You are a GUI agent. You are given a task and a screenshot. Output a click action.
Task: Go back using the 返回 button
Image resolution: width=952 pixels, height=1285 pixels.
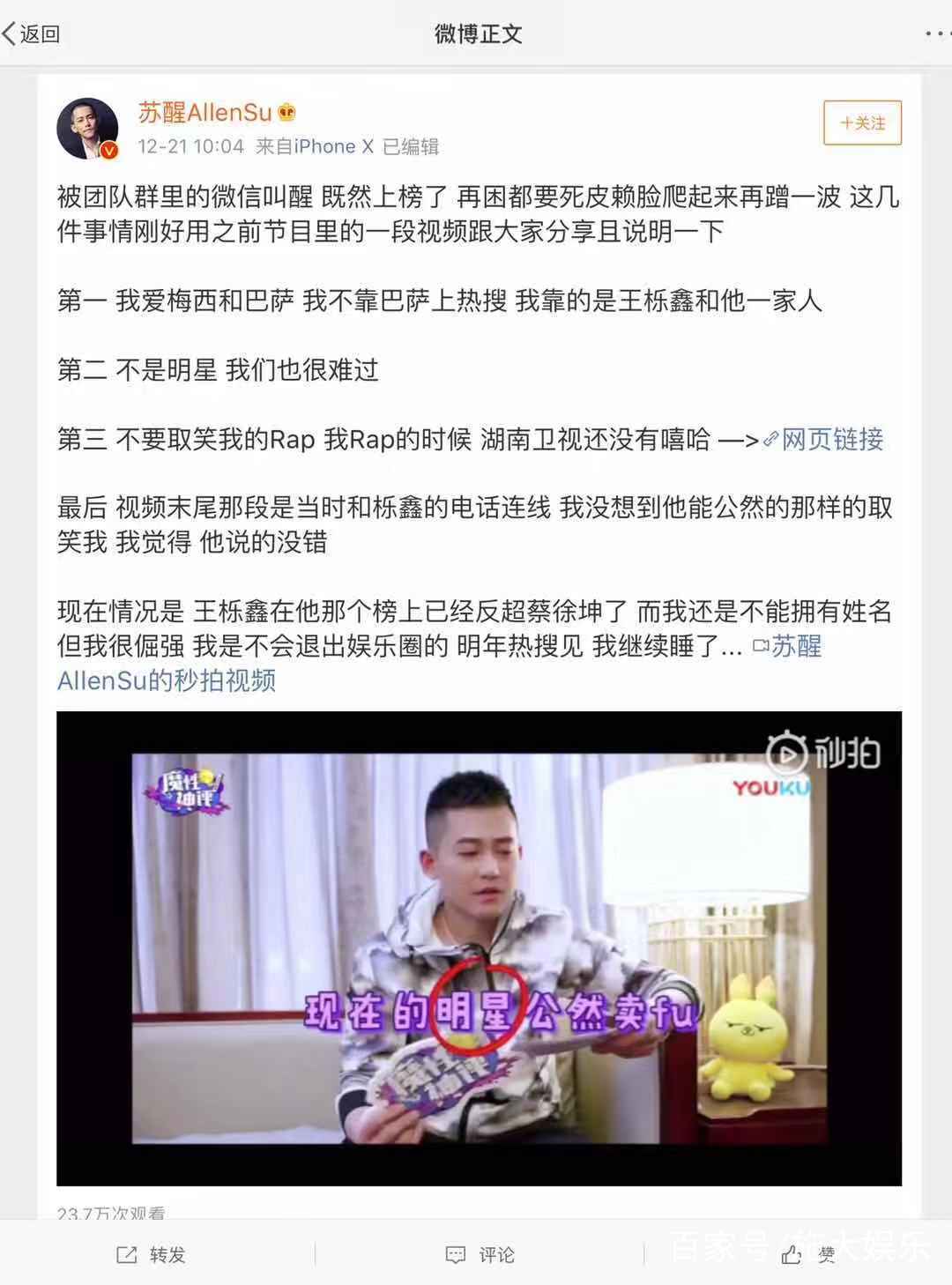(32, 33)
